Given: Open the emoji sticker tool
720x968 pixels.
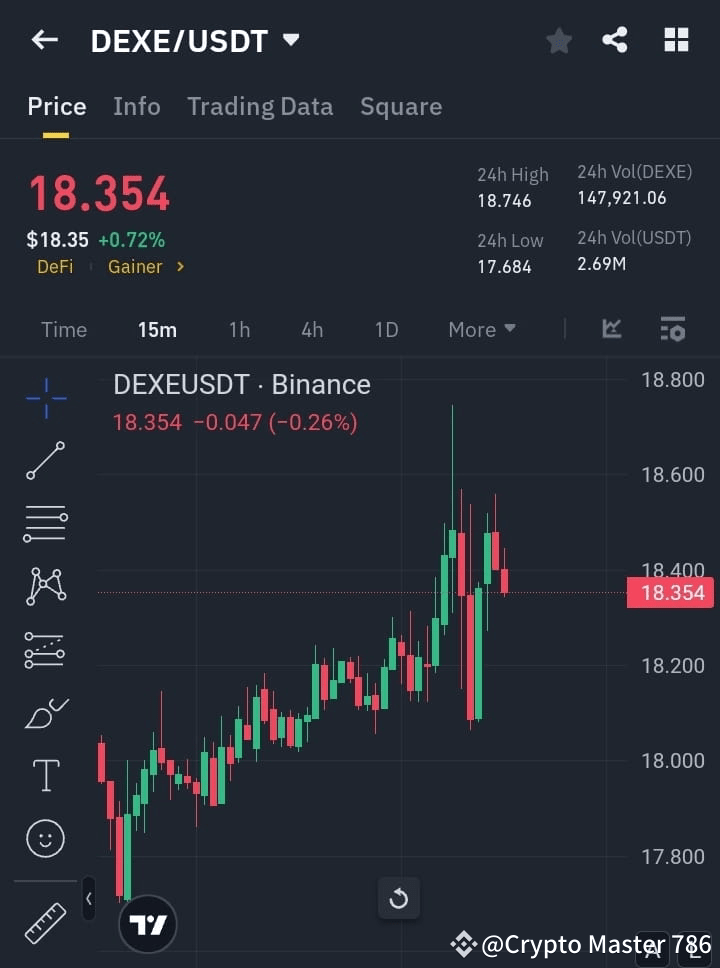Looking at the screenshot, I should [44, 838].
